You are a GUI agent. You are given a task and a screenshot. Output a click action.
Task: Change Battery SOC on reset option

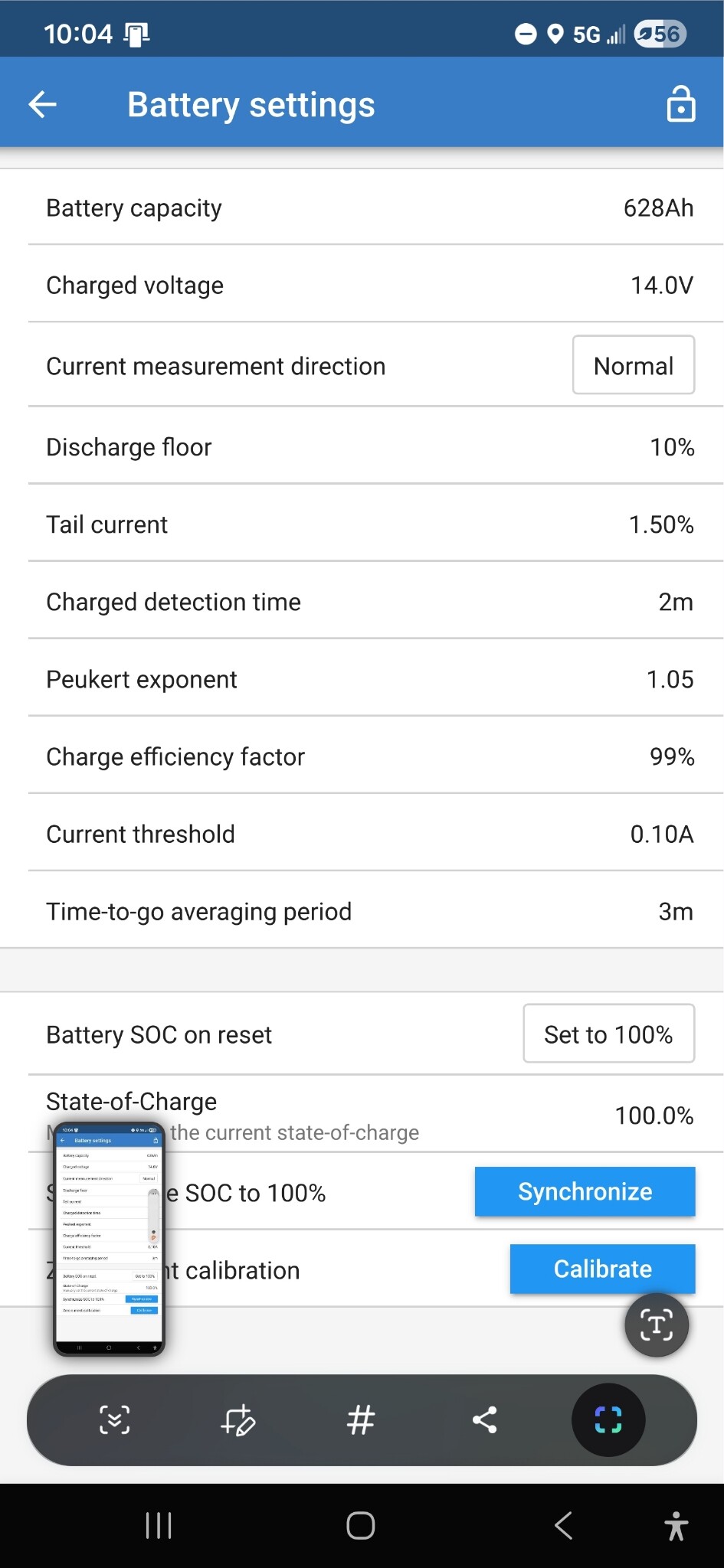click(x=608, y=1034)
